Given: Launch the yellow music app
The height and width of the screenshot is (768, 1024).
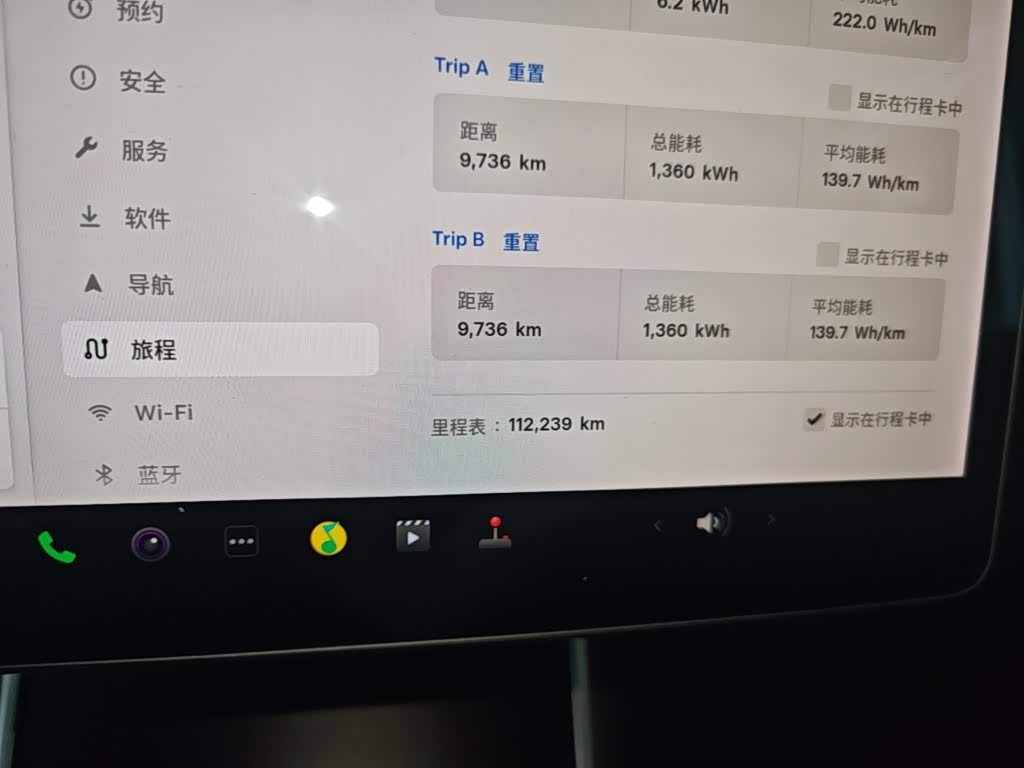Looking at the screenshot, I should point(328,538).
